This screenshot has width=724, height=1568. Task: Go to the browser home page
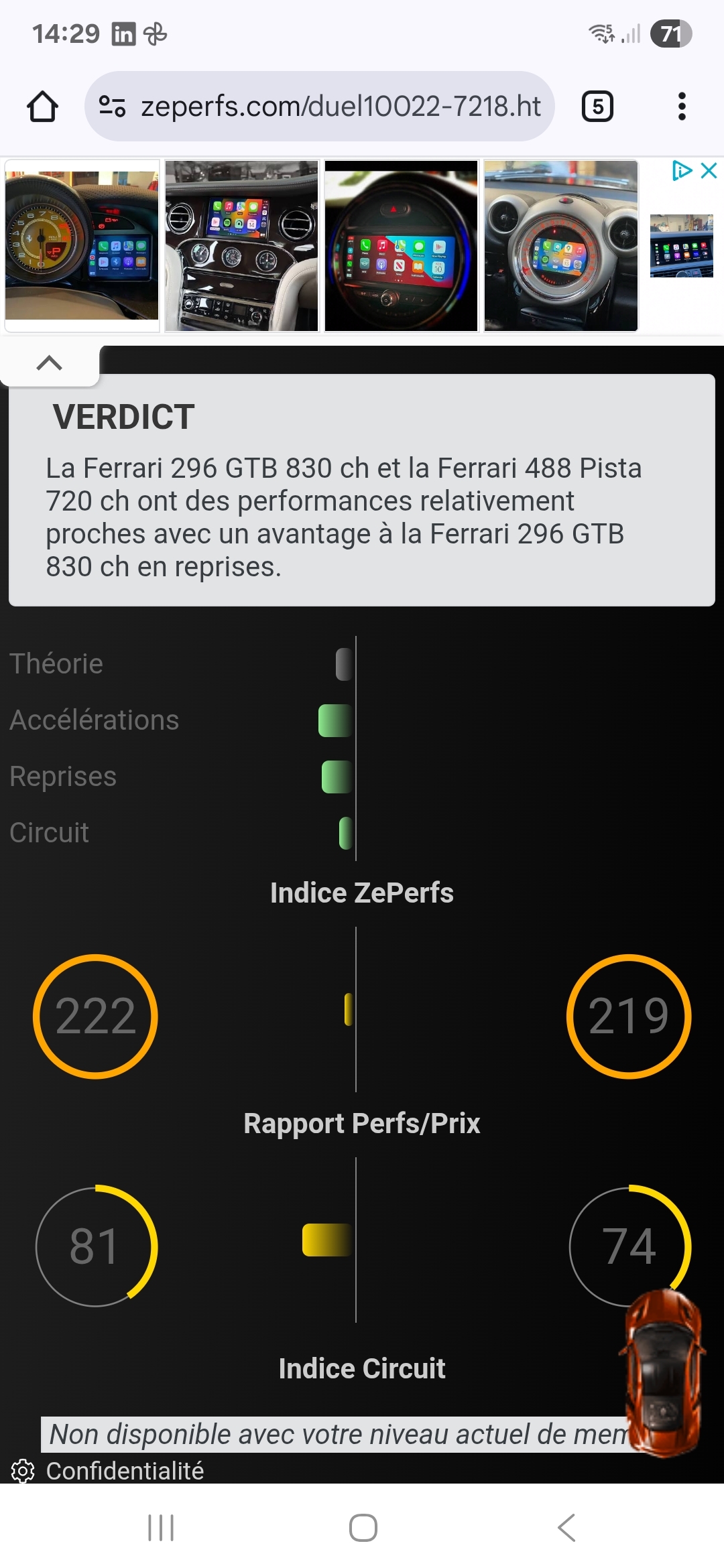pyautogui.click(x=42, y=107)
